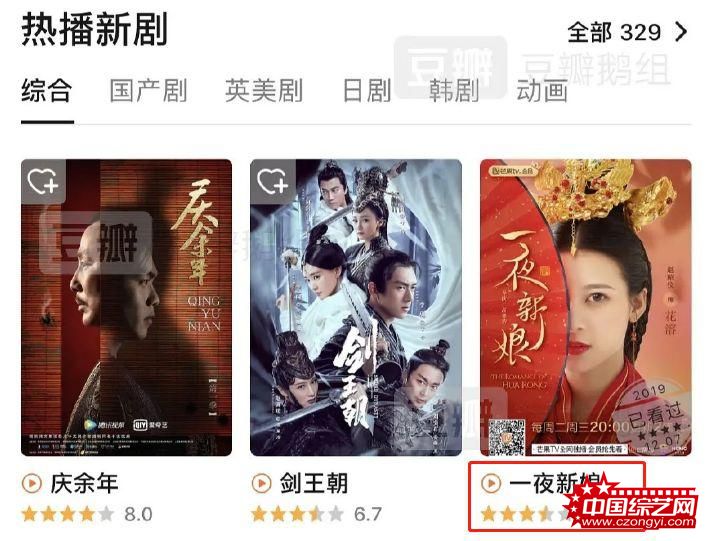
Task: View the 动画 tab
Action: [x=542, y=91]
